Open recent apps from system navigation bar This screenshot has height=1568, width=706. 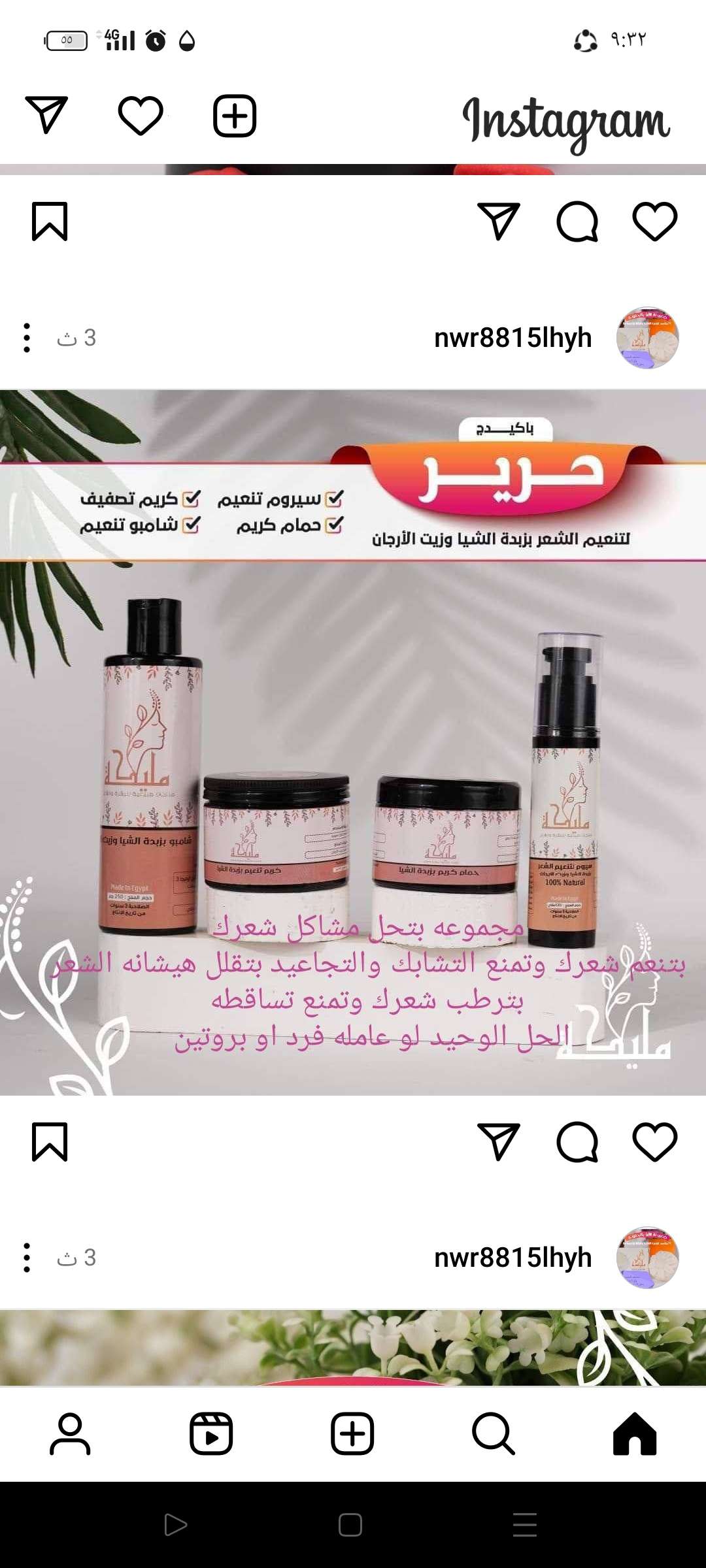[525, 1525]
